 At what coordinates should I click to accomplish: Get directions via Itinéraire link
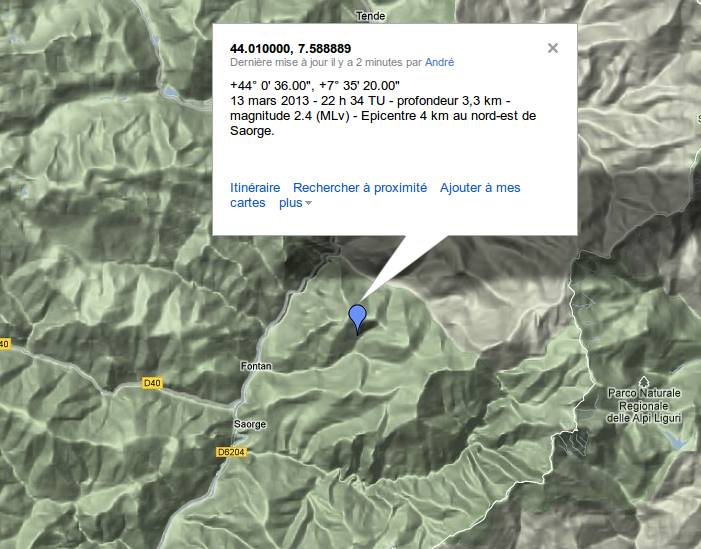click(255, 188)
